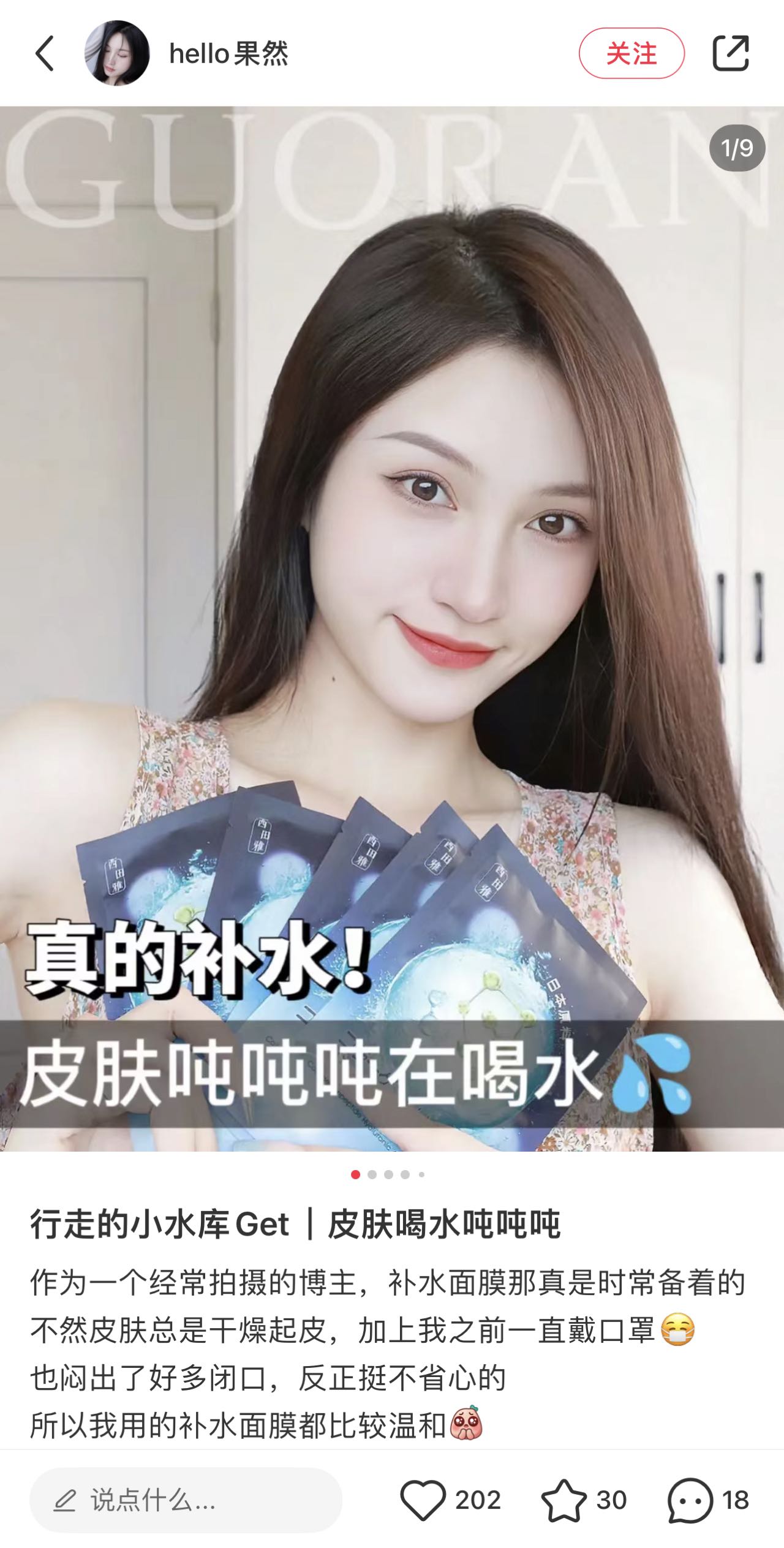Open hello果然's profile avatar
The image size is (784, 1548).
click(117, 53)
